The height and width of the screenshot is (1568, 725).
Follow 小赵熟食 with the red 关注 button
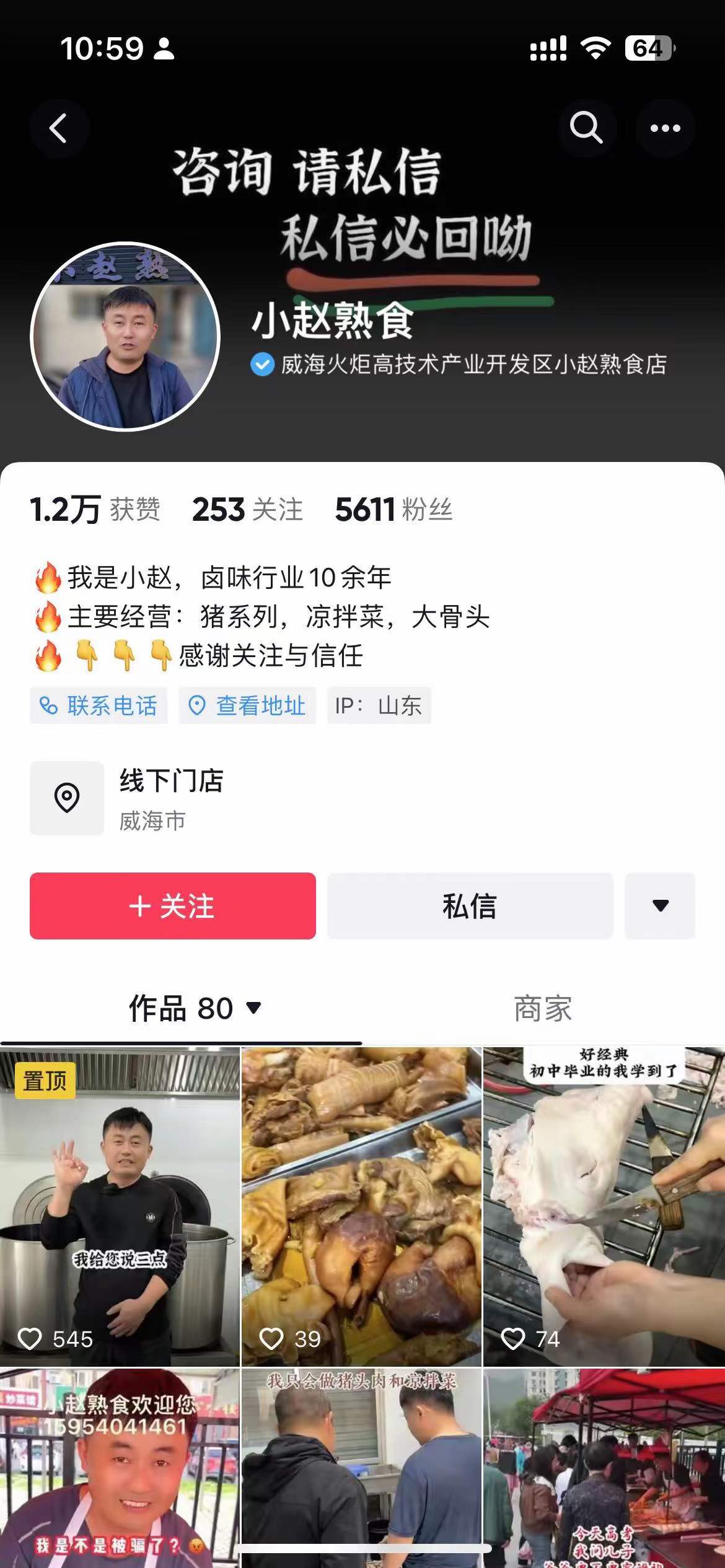[173, 906]
